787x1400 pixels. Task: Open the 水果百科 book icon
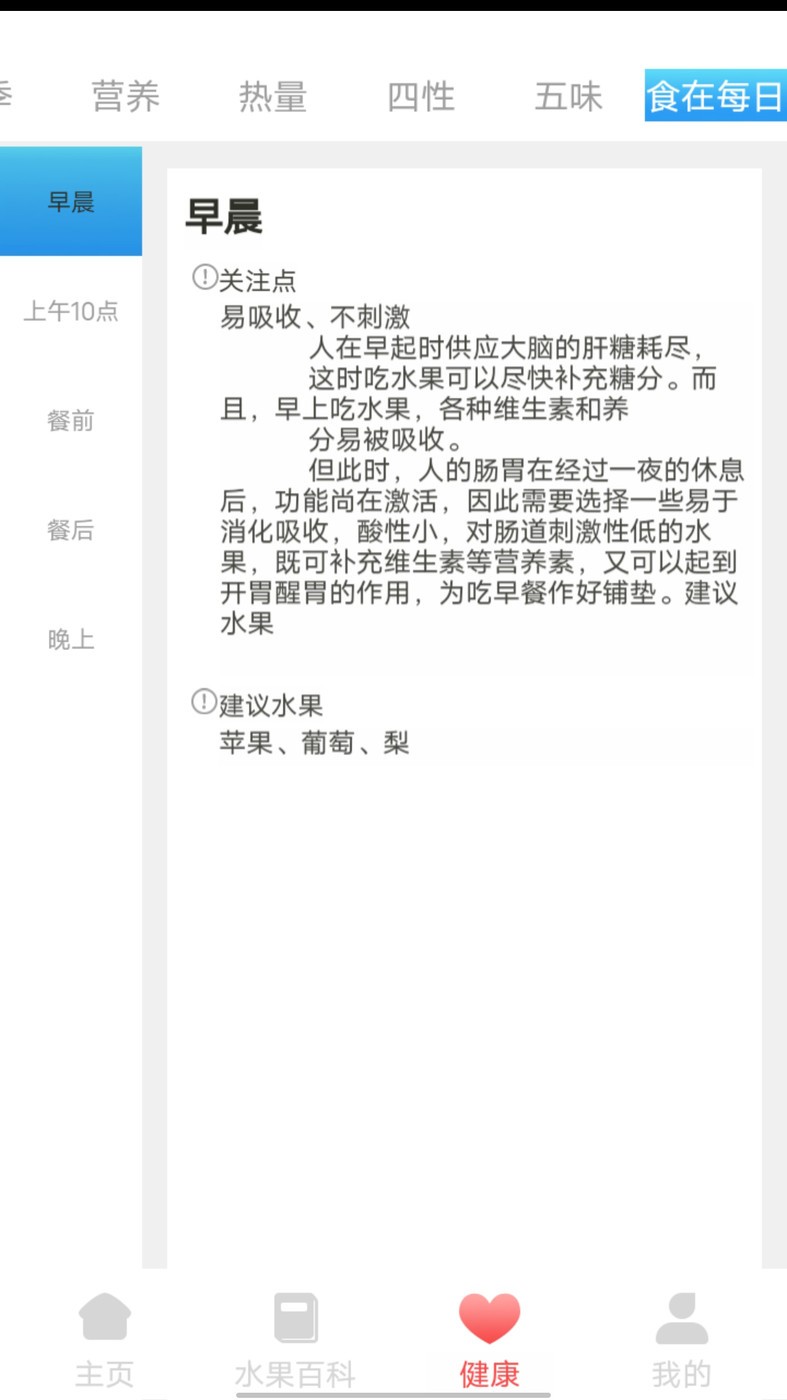pos(294,1319)
